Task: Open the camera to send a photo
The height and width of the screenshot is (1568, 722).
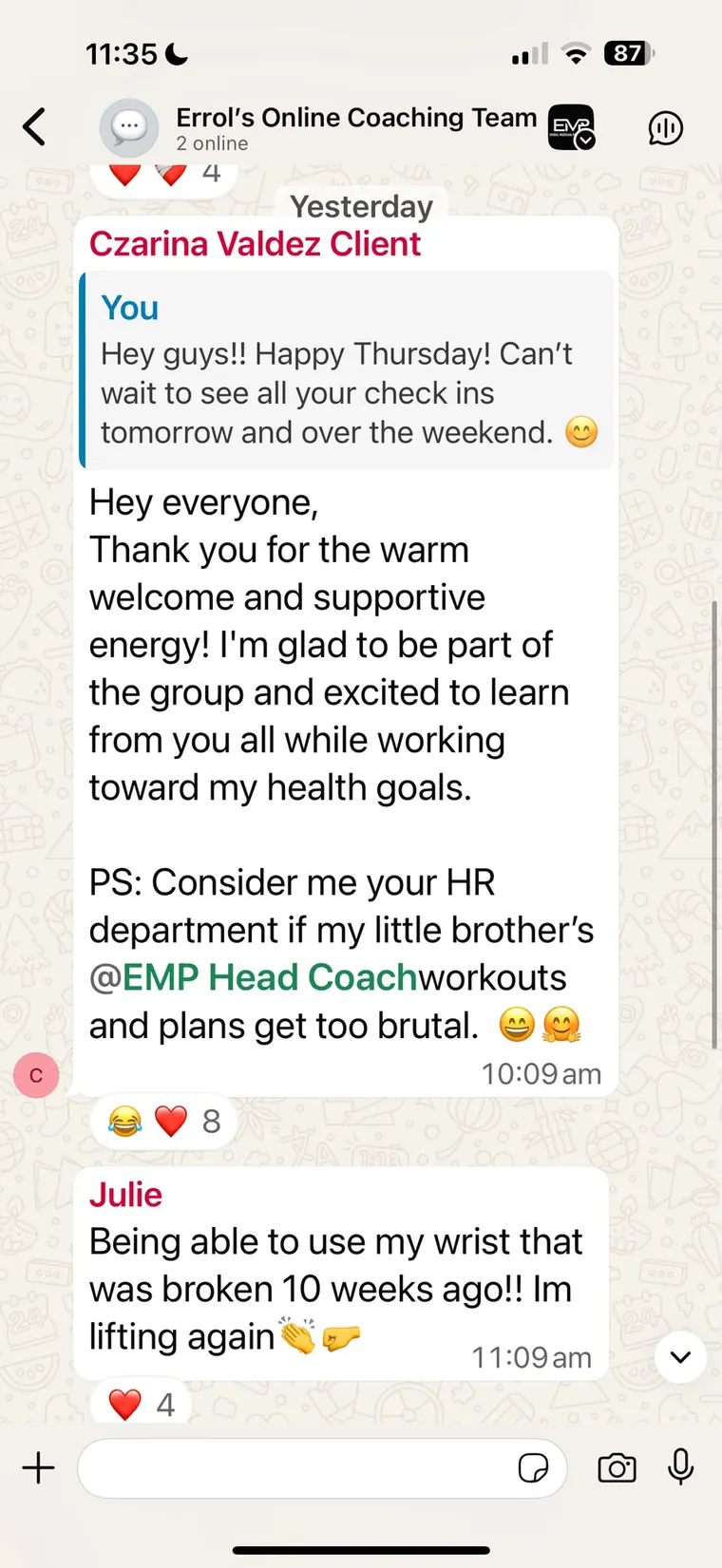Action: click(617, 1468)
